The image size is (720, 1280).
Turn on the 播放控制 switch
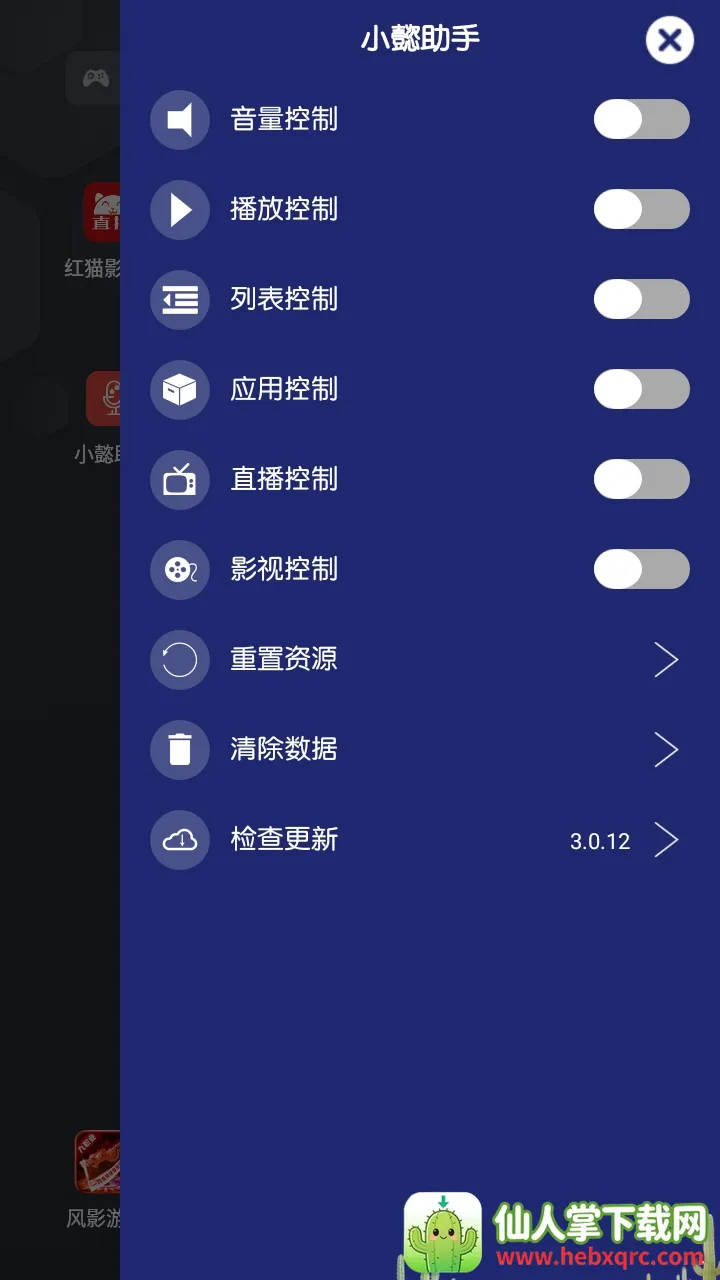click(641, 210)
